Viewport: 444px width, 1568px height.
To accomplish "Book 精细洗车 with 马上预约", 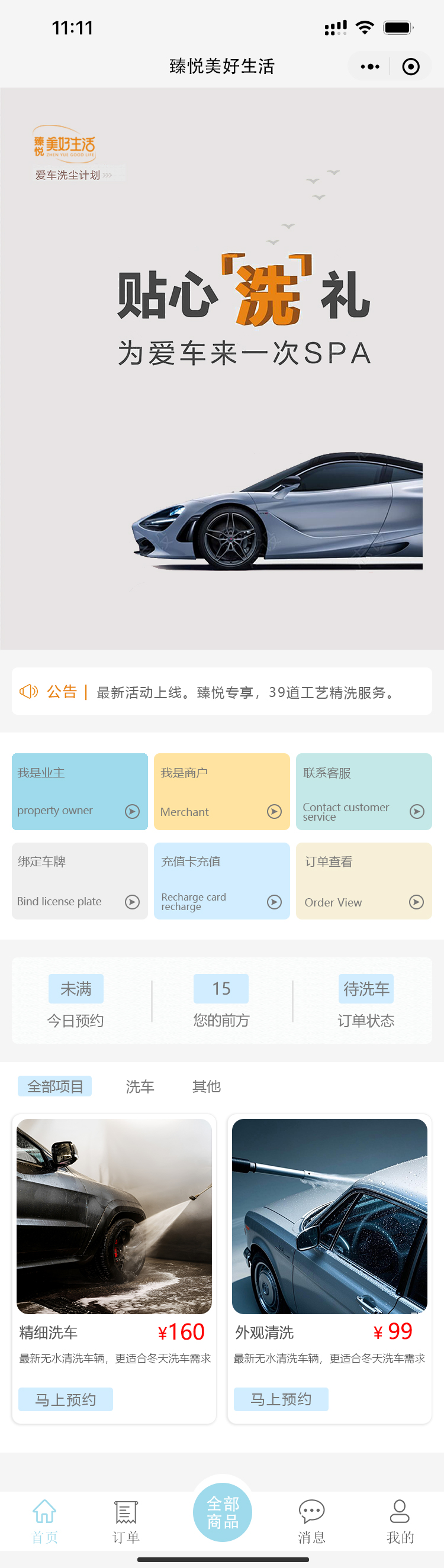I will [66, 1399].
